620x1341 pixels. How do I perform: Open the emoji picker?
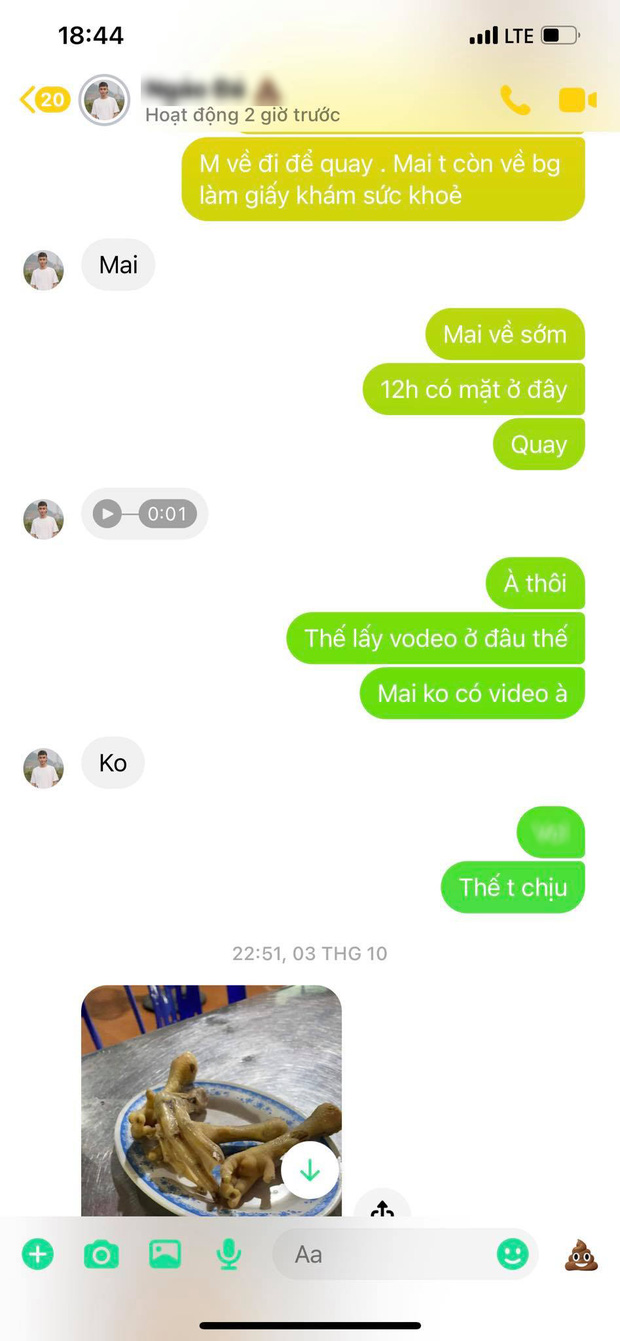pyautogui.click(x=512, y=1254)
